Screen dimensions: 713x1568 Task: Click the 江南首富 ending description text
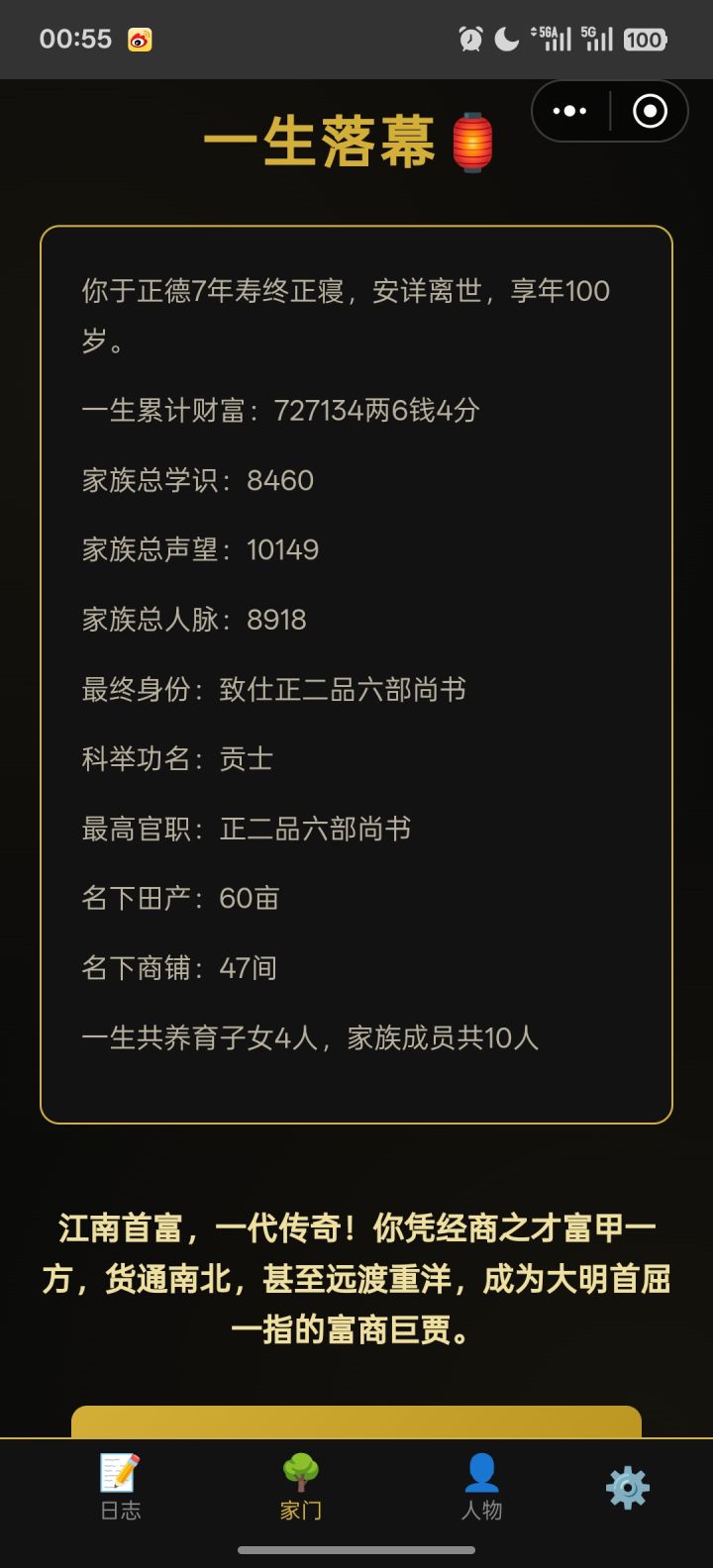[x=356, y=1279]
